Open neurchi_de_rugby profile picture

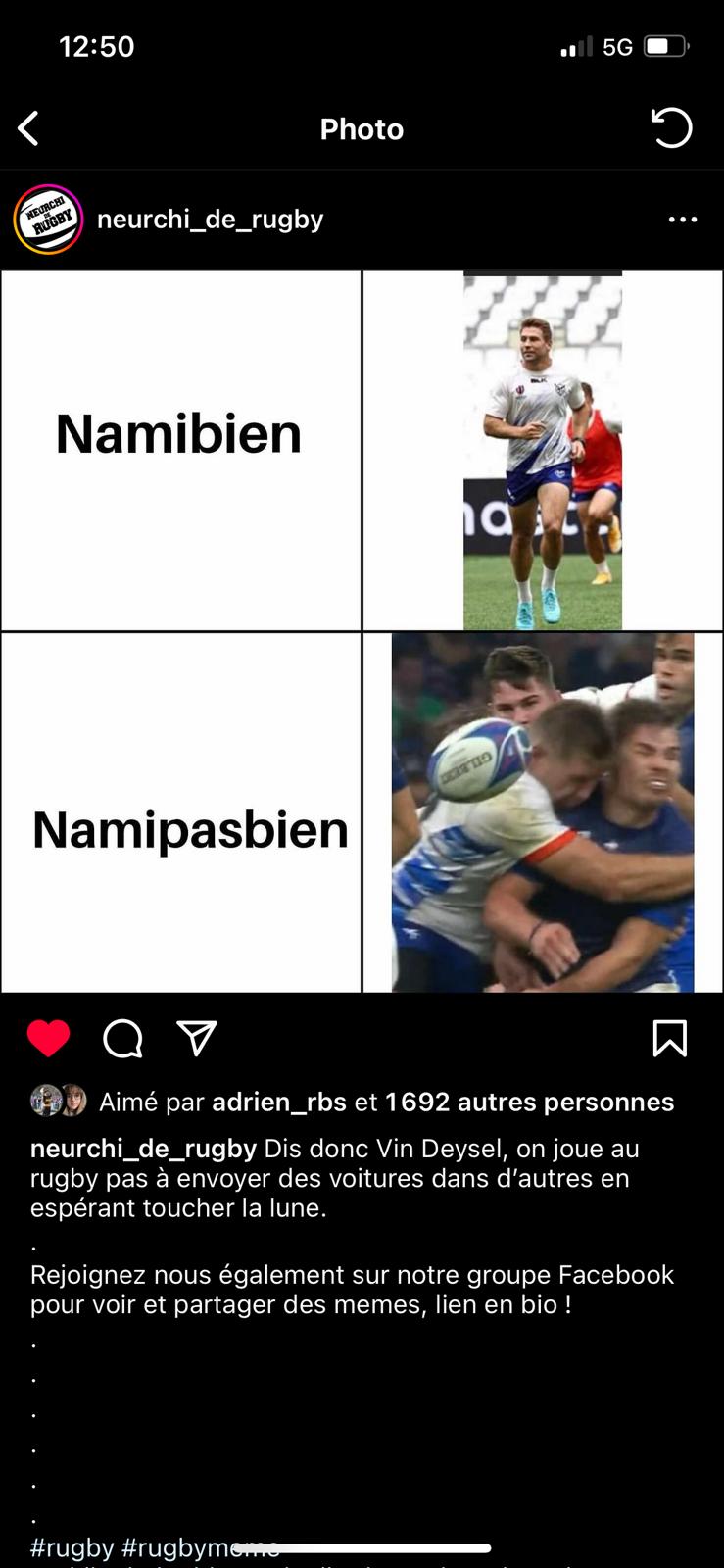48,220
